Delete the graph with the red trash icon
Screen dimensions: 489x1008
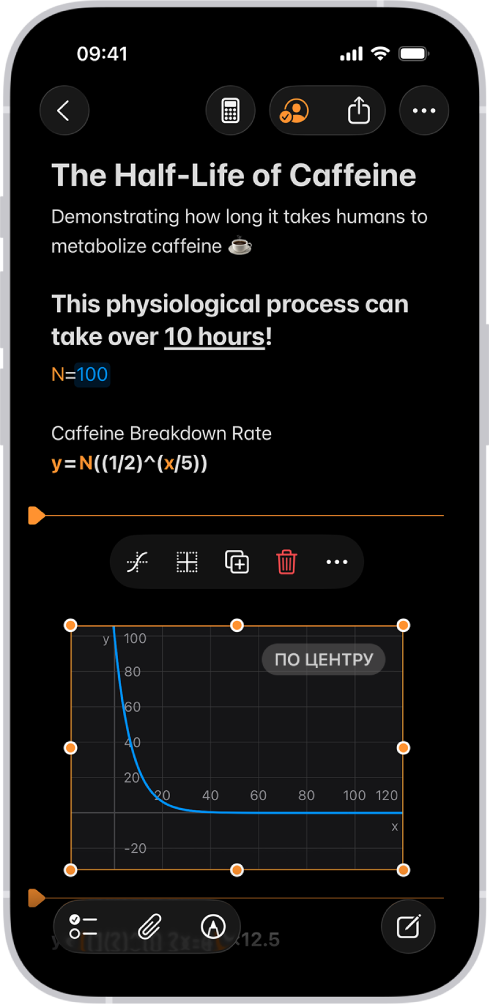[286, 562]
